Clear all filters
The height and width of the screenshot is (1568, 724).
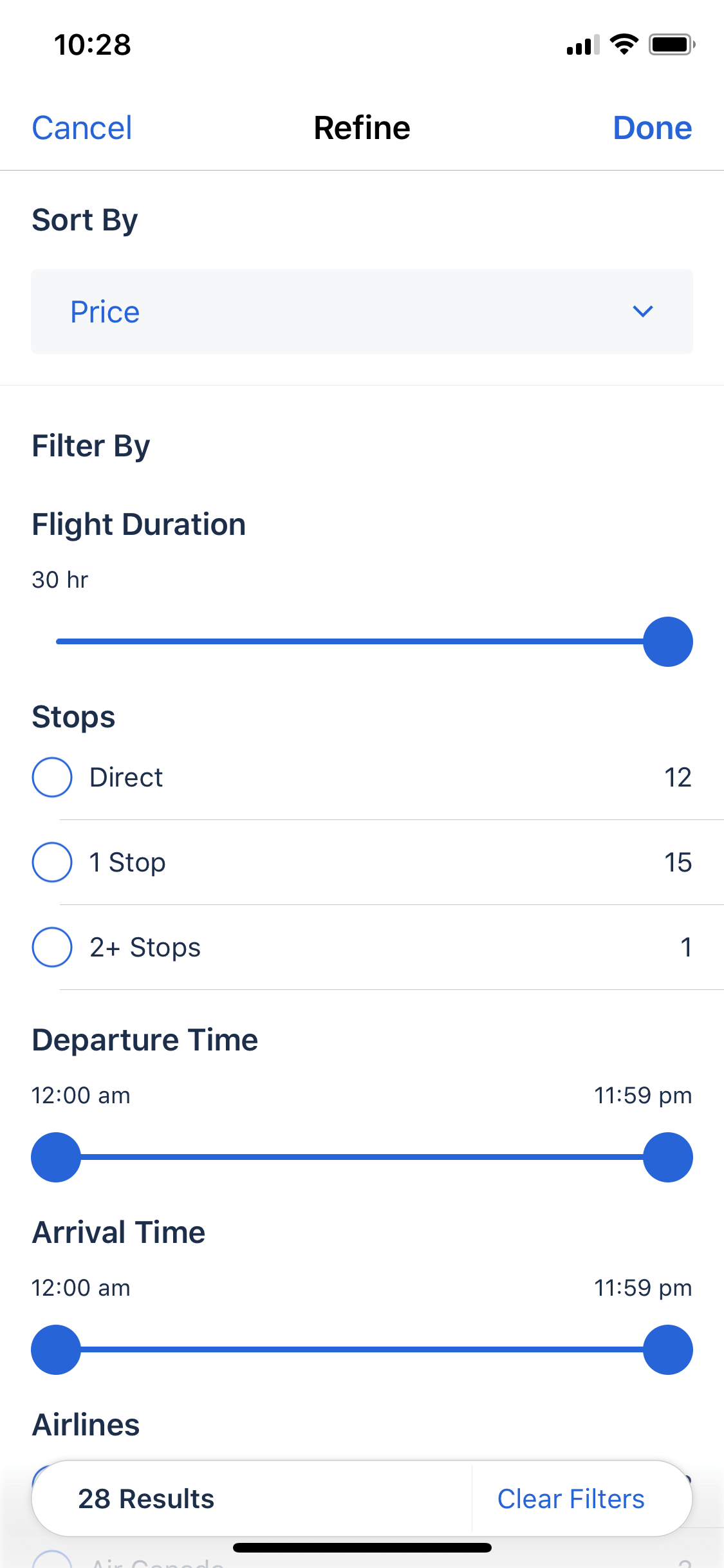571,1498
